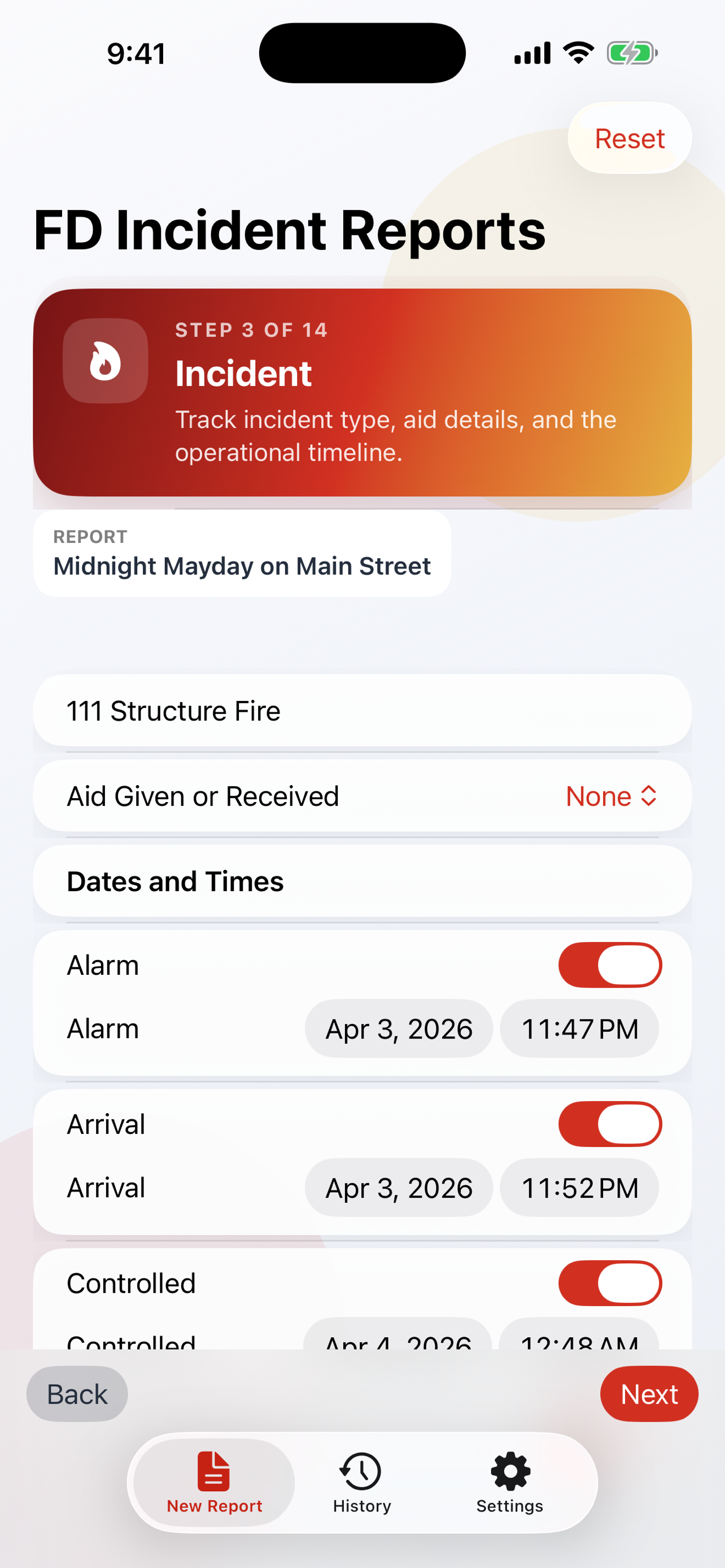
Task: Open the Aid Given or Received dropdown
Action: click(610, 795)
